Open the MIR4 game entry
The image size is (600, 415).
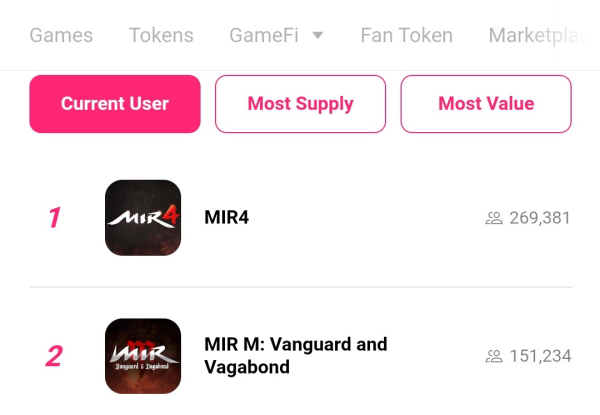[x=226, y=217]
